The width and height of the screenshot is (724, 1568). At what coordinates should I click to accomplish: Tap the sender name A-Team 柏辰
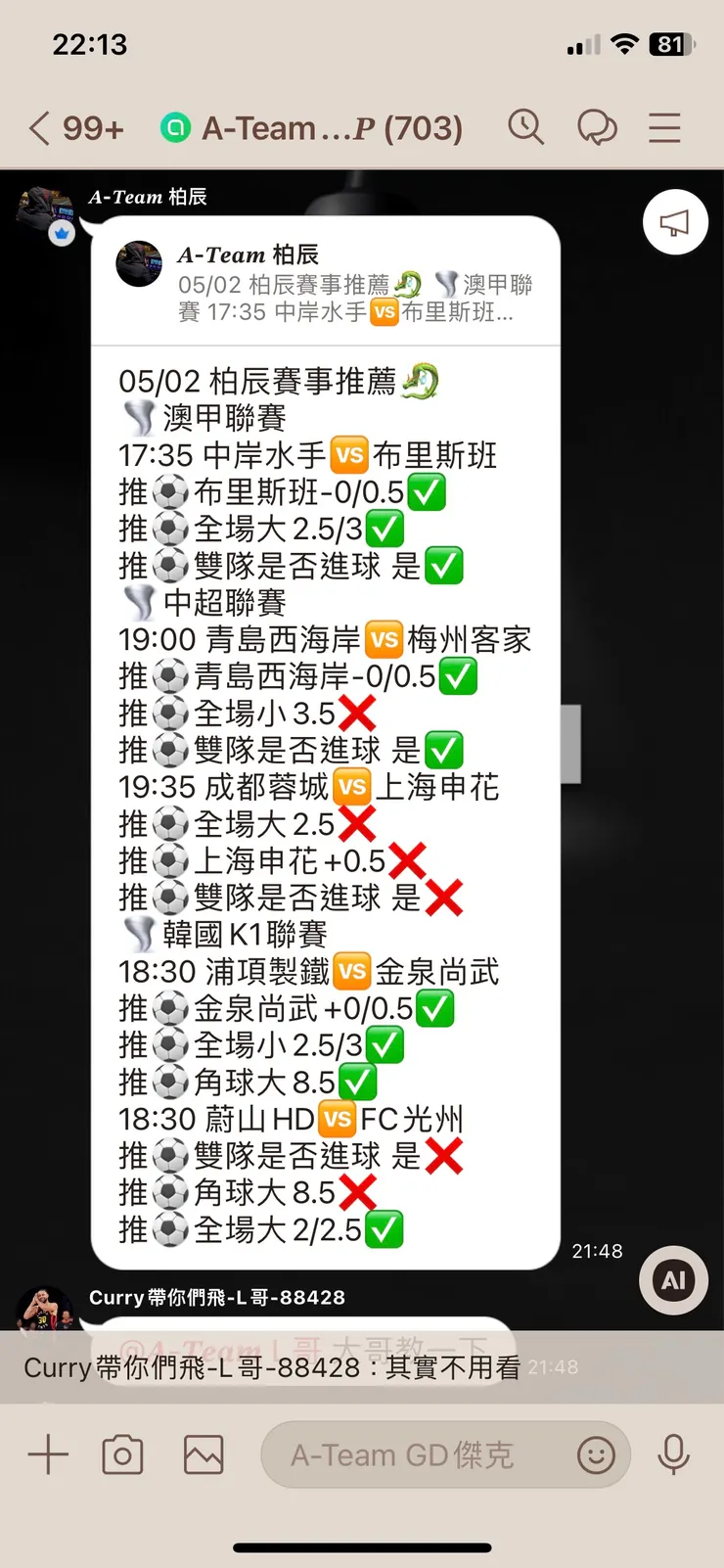click(x=148, y=197)
